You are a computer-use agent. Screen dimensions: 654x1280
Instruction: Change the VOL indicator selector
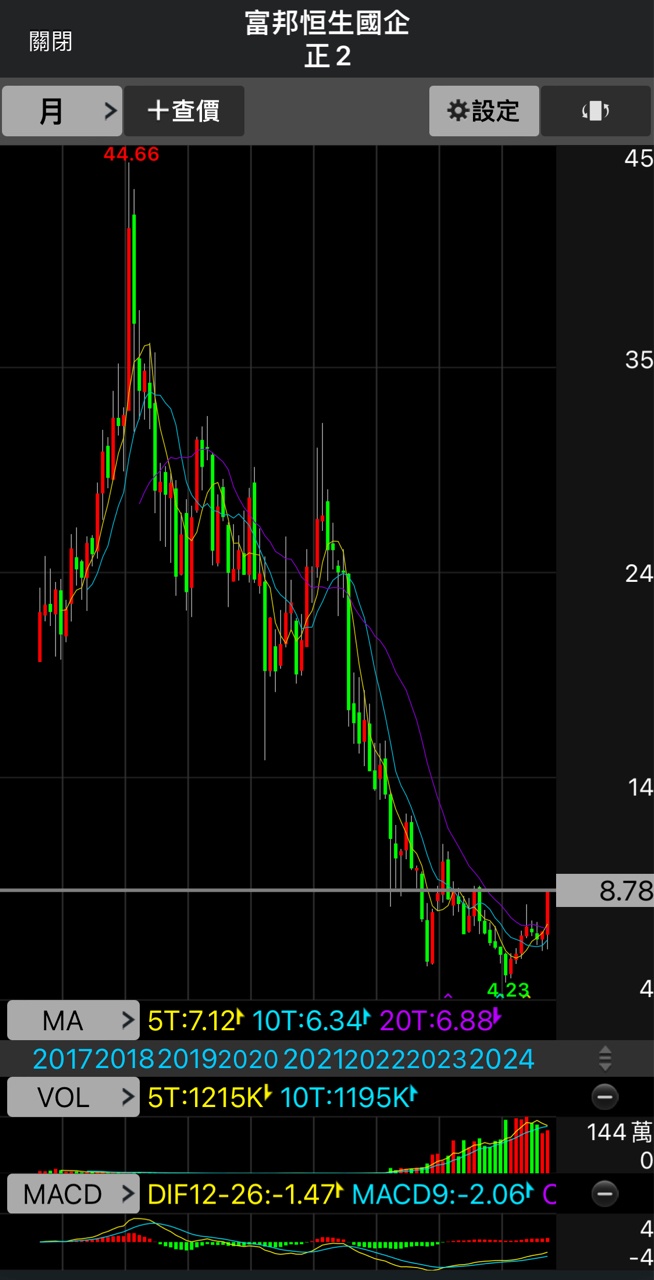click(73, 1097)
